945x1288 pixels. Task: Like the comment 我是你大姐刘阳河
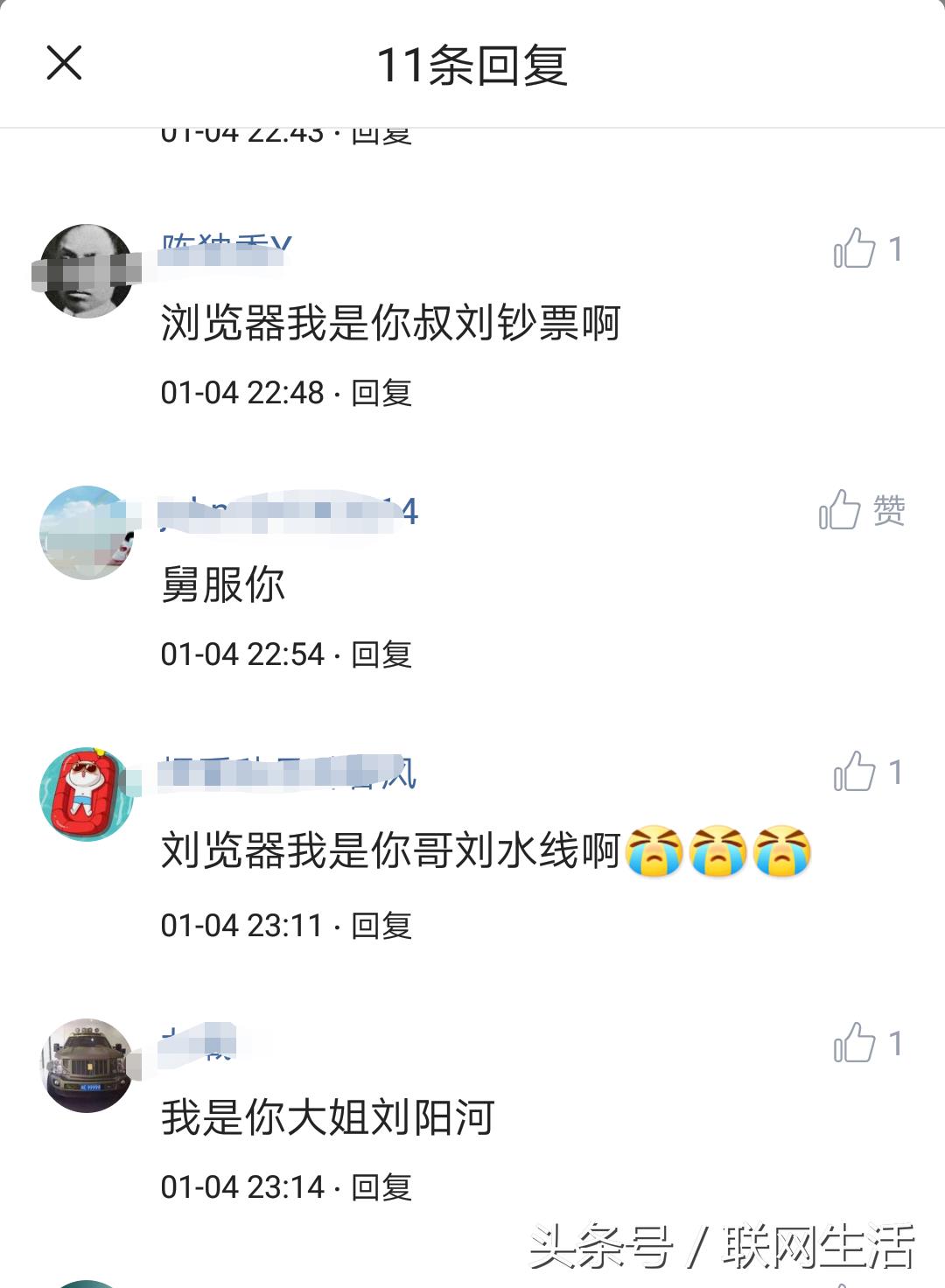click(855, 1043)
